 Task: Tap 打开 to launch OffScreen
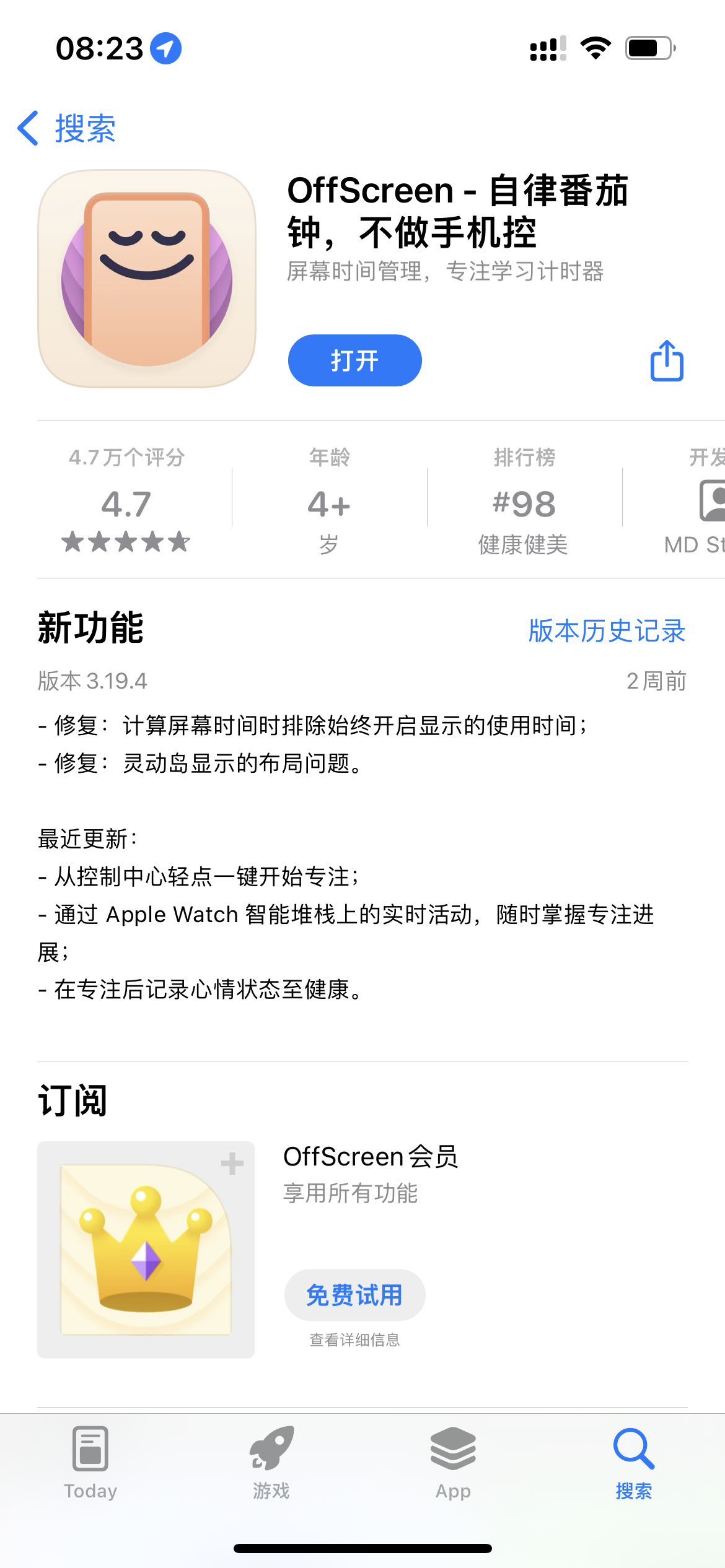(x=354, y=360)
